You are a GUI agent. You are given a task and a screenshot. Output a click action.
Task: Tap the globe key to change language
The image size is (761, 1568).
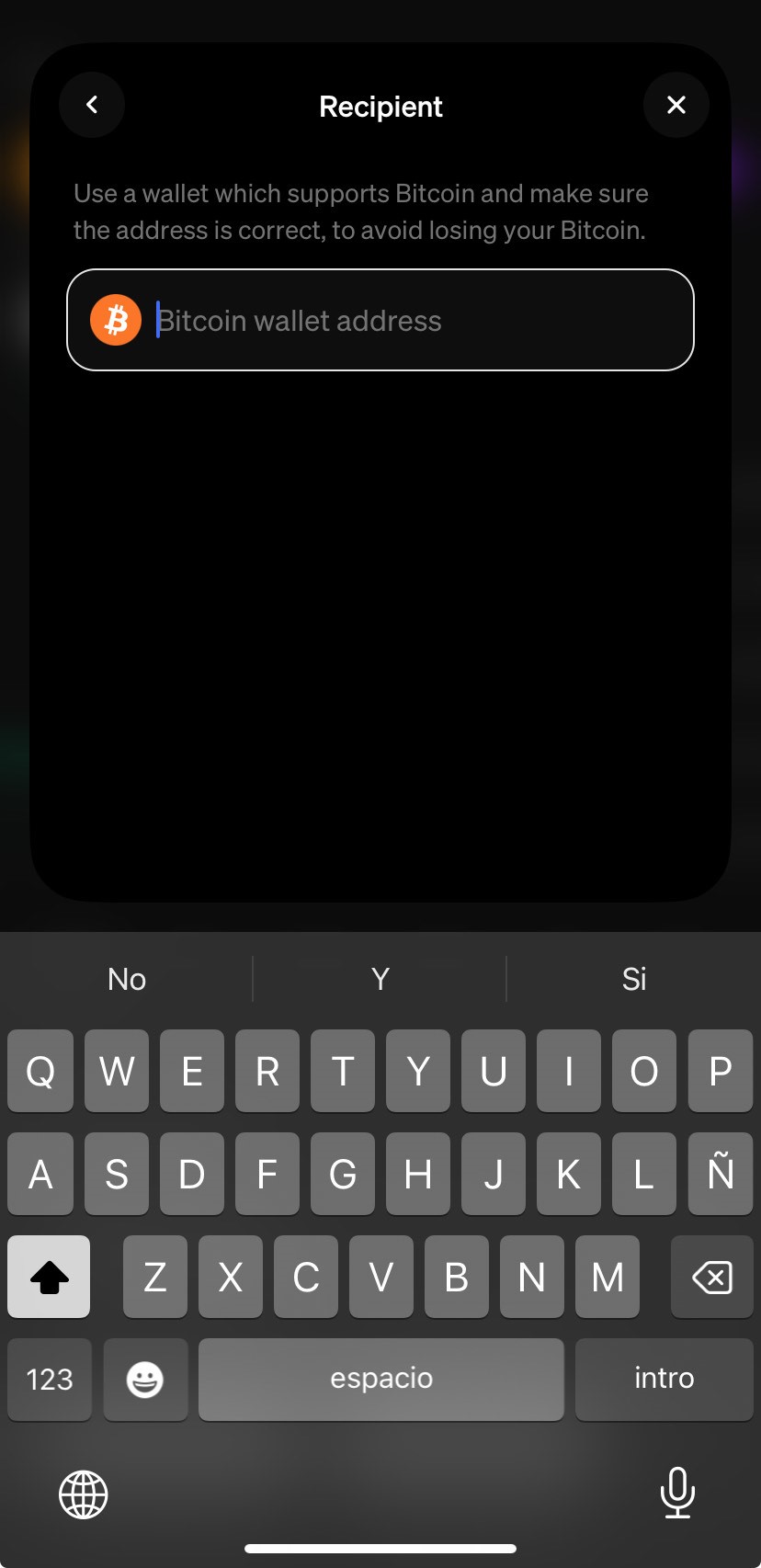(x=84, y=1494)
